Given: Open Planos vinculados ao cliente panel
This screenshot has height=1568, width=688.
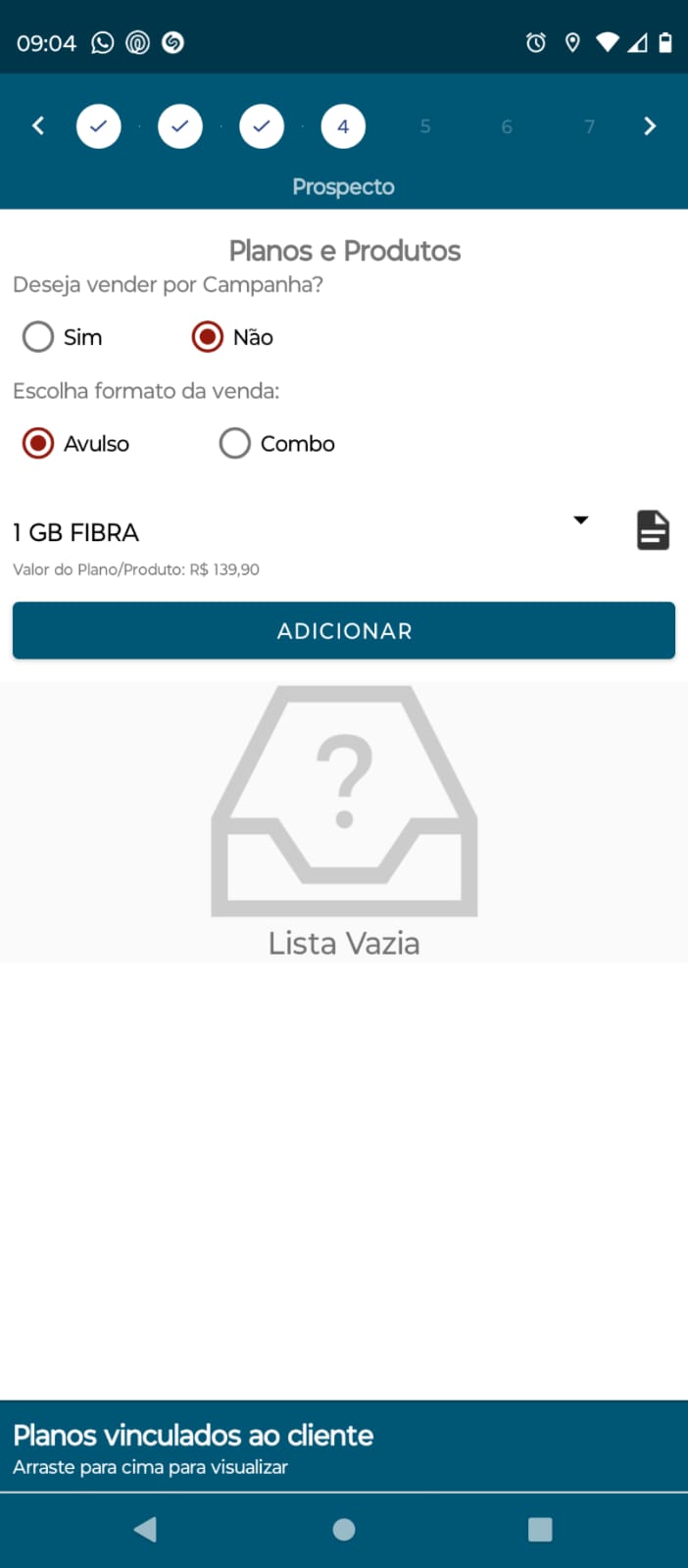Looking at the screenshot, I should pos(344,1445).
